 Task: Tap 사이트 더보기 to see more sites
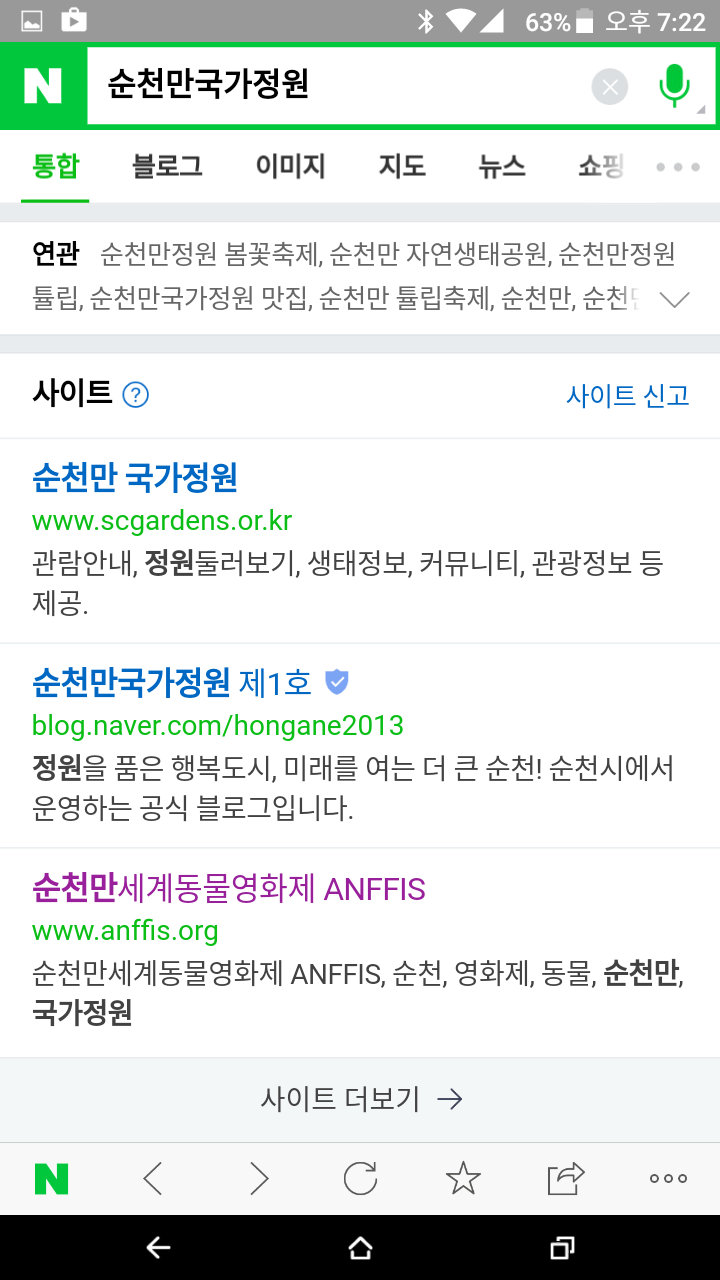[x=360, y=1099]
